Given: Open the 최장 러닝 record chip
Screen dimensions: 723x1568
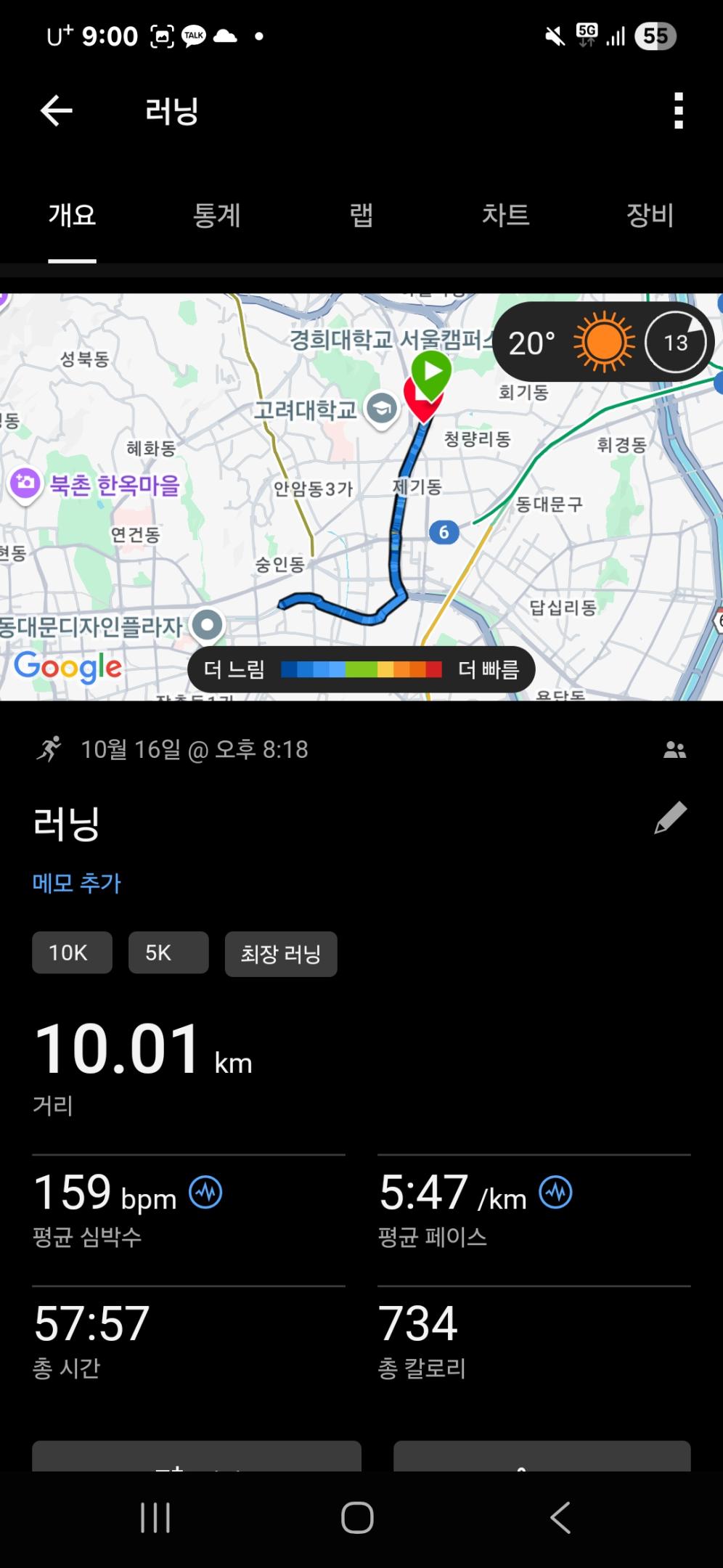Looking at the screenshot, I should [281, 954].
